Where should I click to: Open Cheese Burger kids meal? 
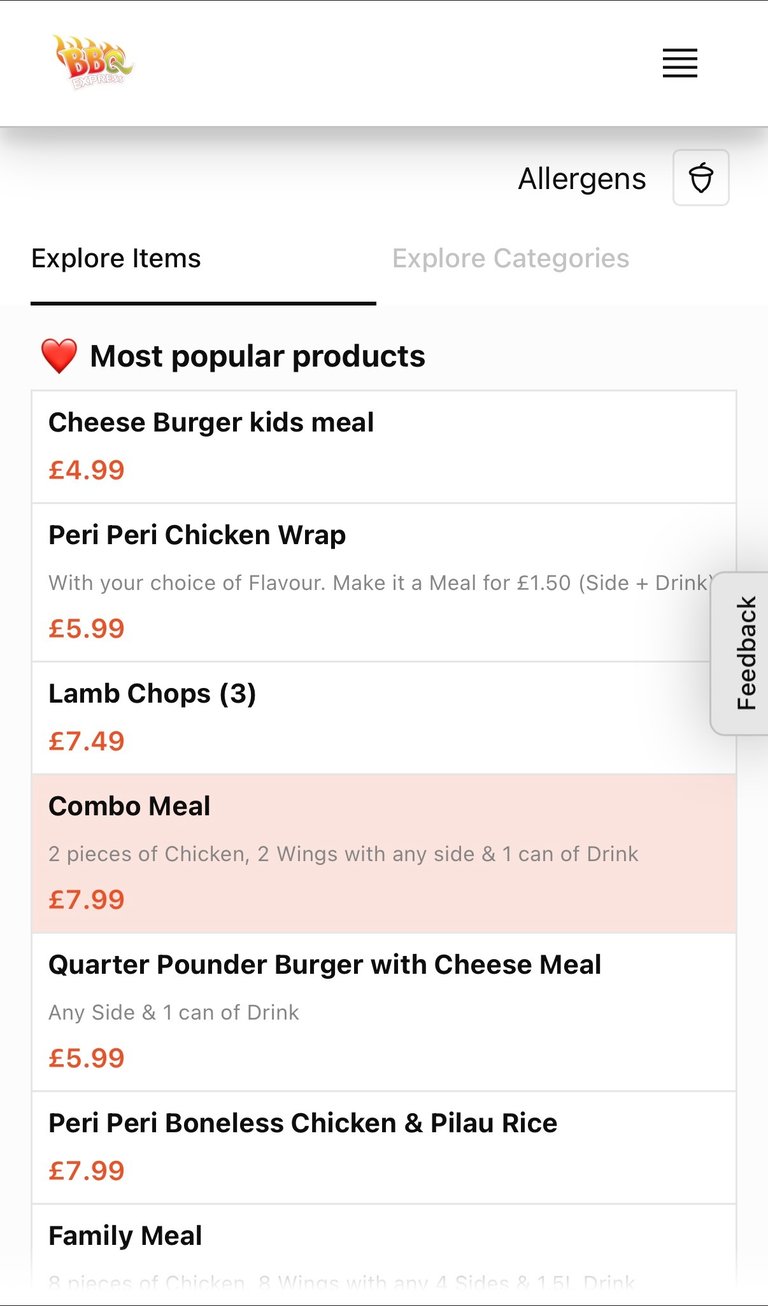(383, 446)
